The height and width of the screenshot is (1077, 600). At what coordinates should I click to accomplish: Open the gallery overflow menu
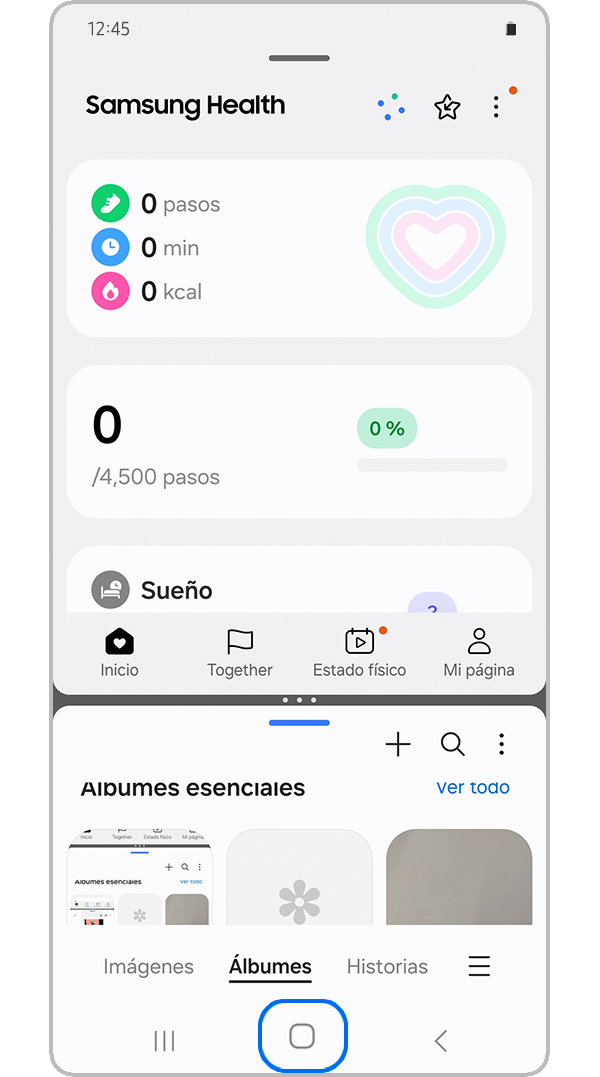tap(501, 744)
